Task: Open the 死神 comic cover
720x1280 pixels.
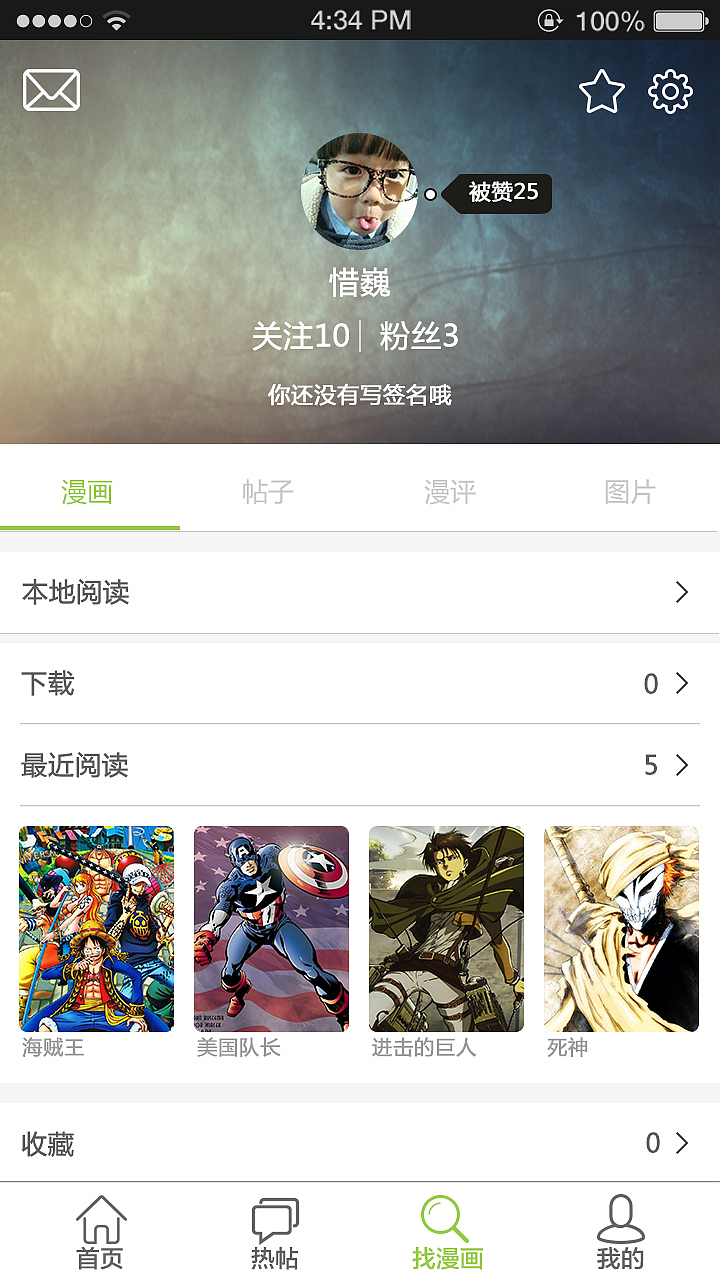Action: coord(621,929)
